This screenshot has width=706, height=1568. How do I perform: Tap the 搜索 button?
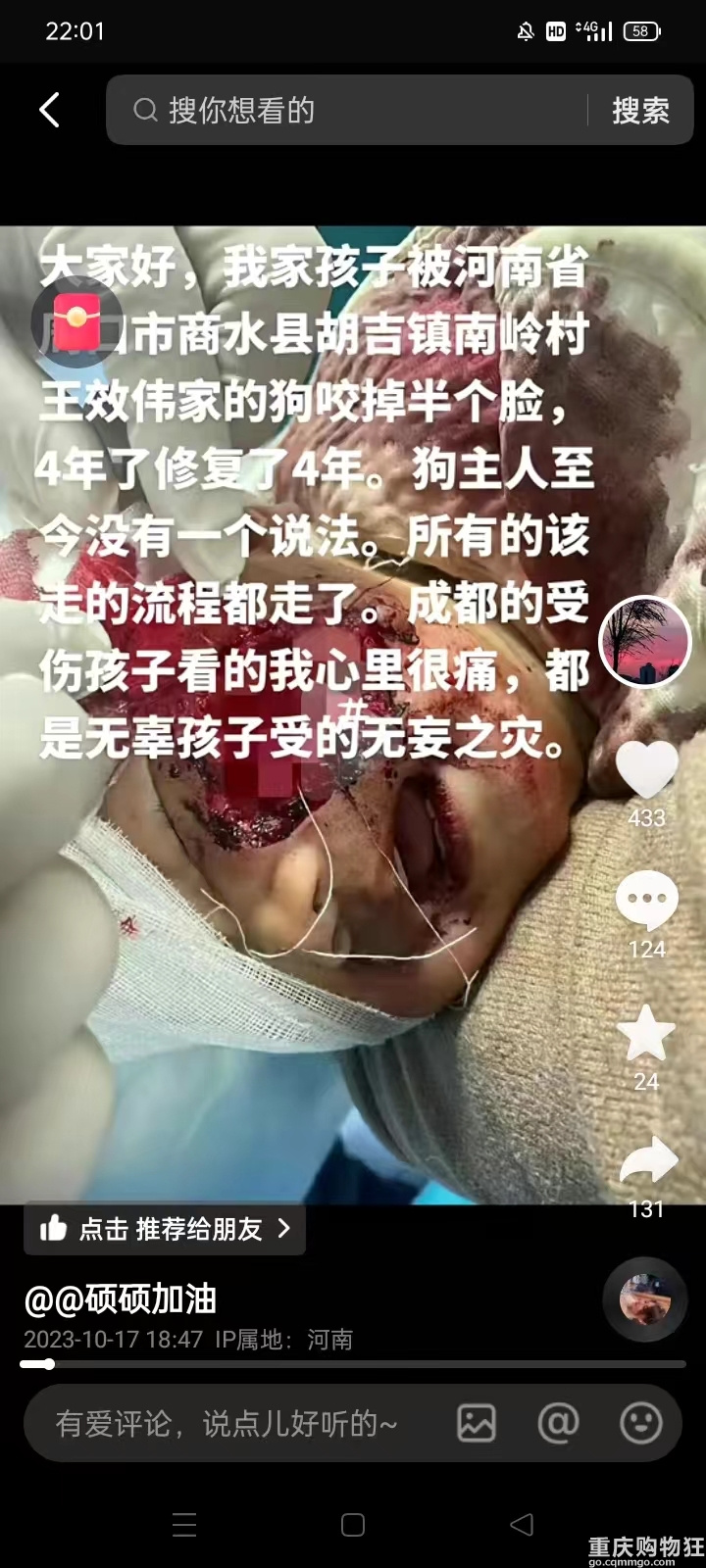[x=640, y=111]
